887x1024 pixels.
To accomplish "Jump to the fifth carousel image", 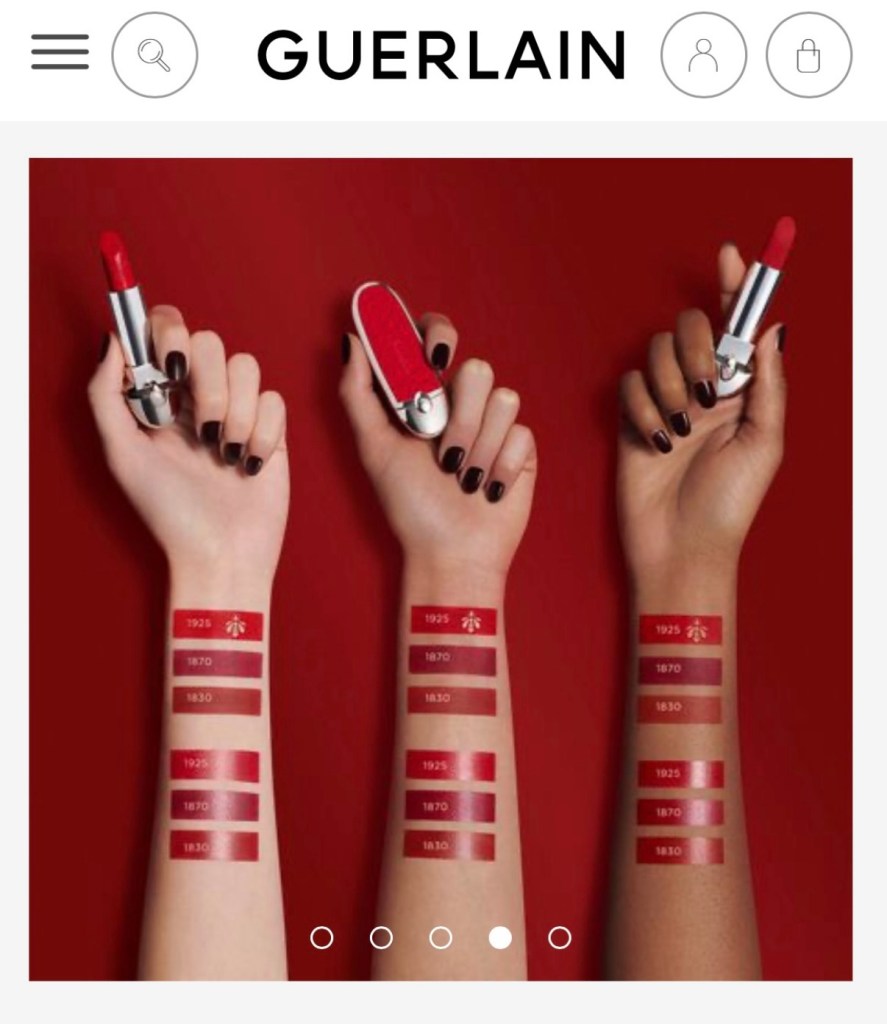I will pos(560,937).
